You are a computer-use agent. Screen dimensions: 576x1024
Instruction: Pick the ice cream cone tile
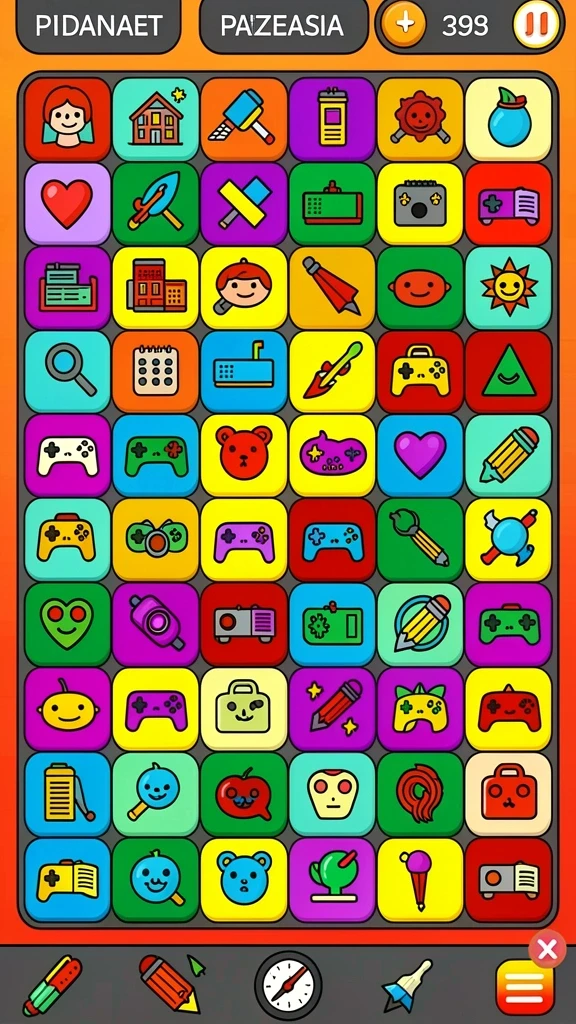(420, 879)
